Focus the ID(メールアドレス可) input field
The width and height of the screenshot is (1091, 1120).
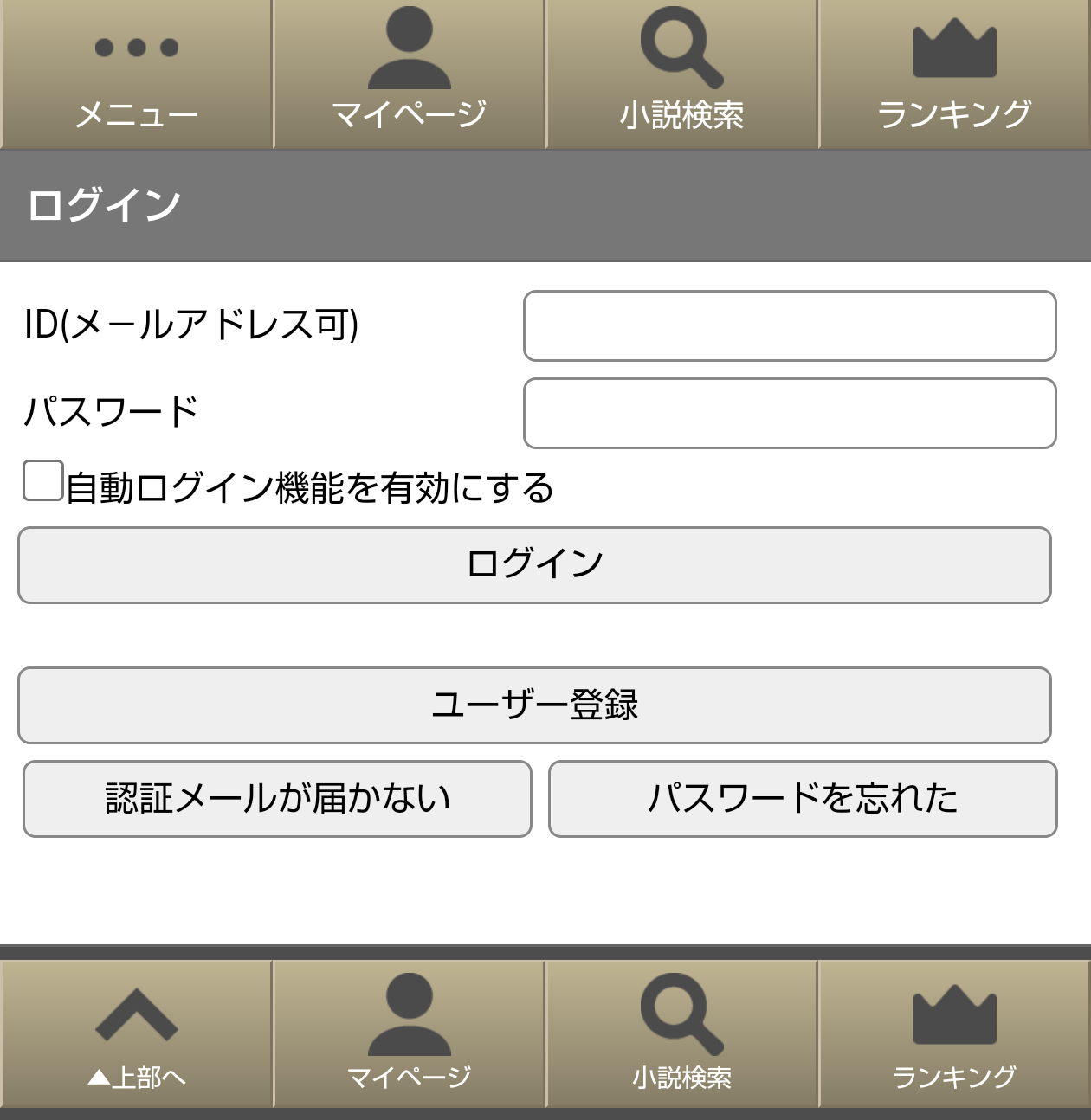pyautogui.click(x=789, y=325)
